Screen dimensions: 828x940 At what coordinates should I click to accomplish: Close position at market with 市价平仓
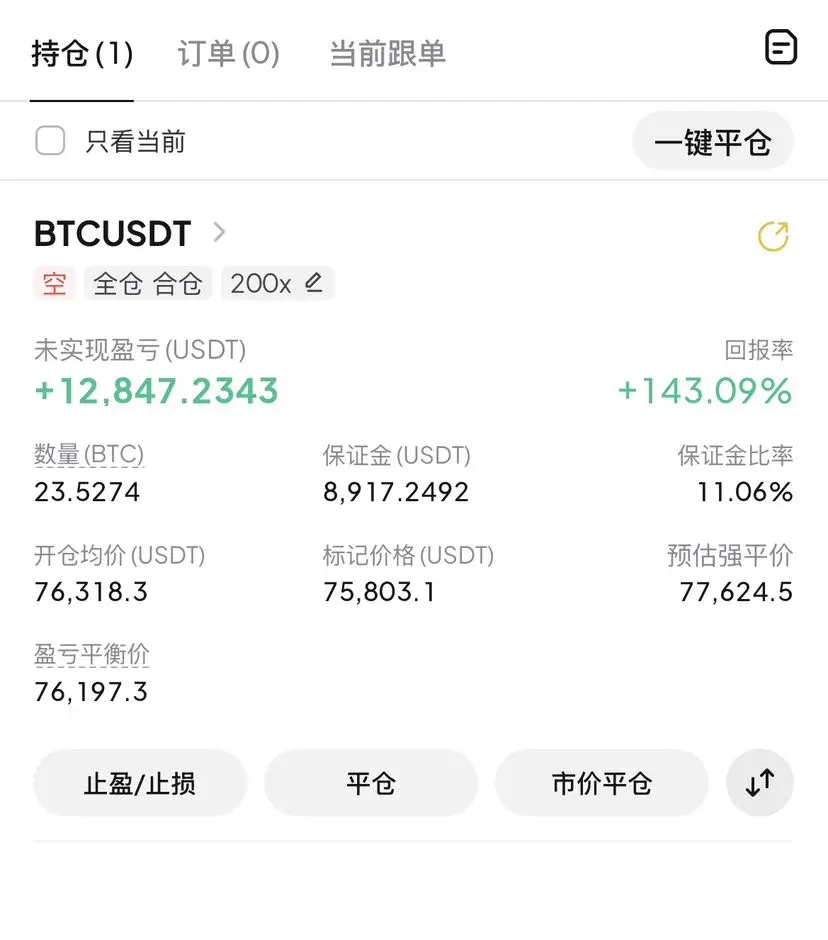coord(601,783)
